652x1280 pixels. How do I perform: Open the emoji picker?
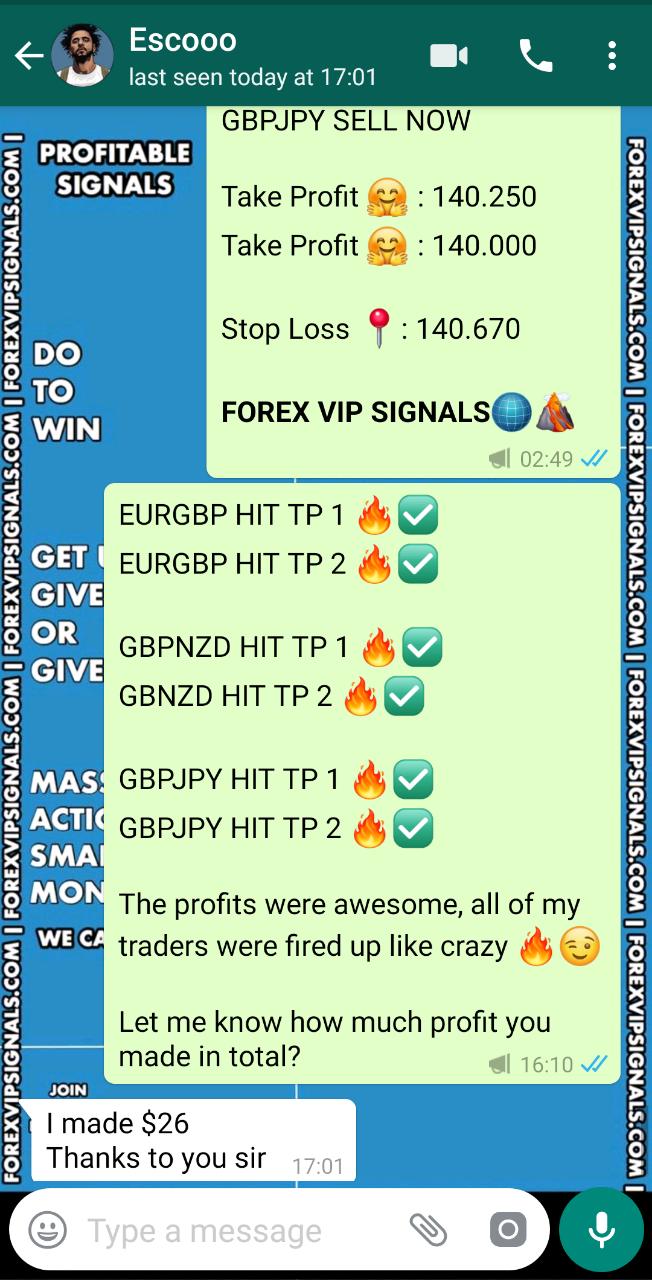(x=47, y=1230)
